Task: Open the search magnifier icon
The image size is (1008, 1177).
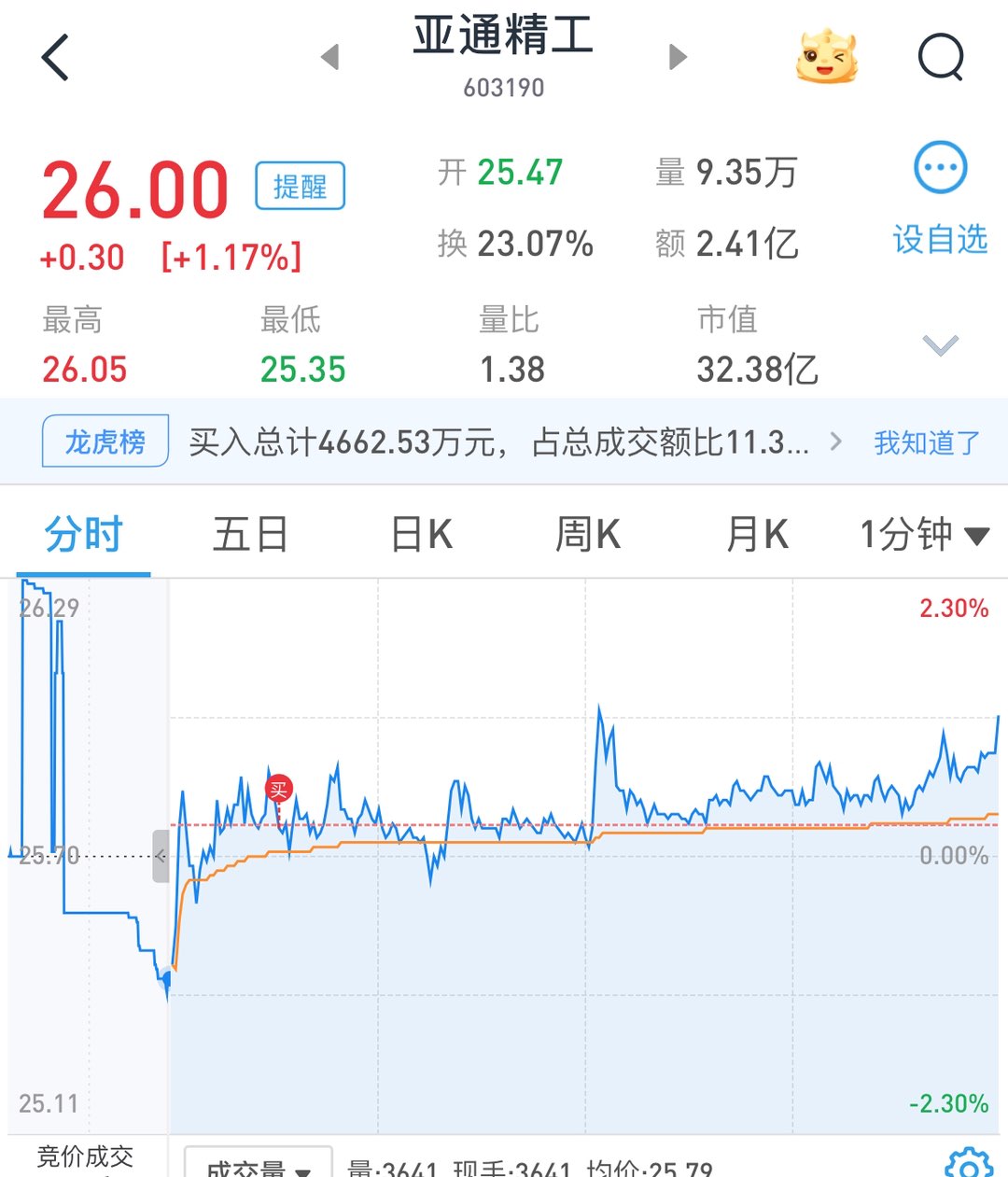Action: click(940, 58)
